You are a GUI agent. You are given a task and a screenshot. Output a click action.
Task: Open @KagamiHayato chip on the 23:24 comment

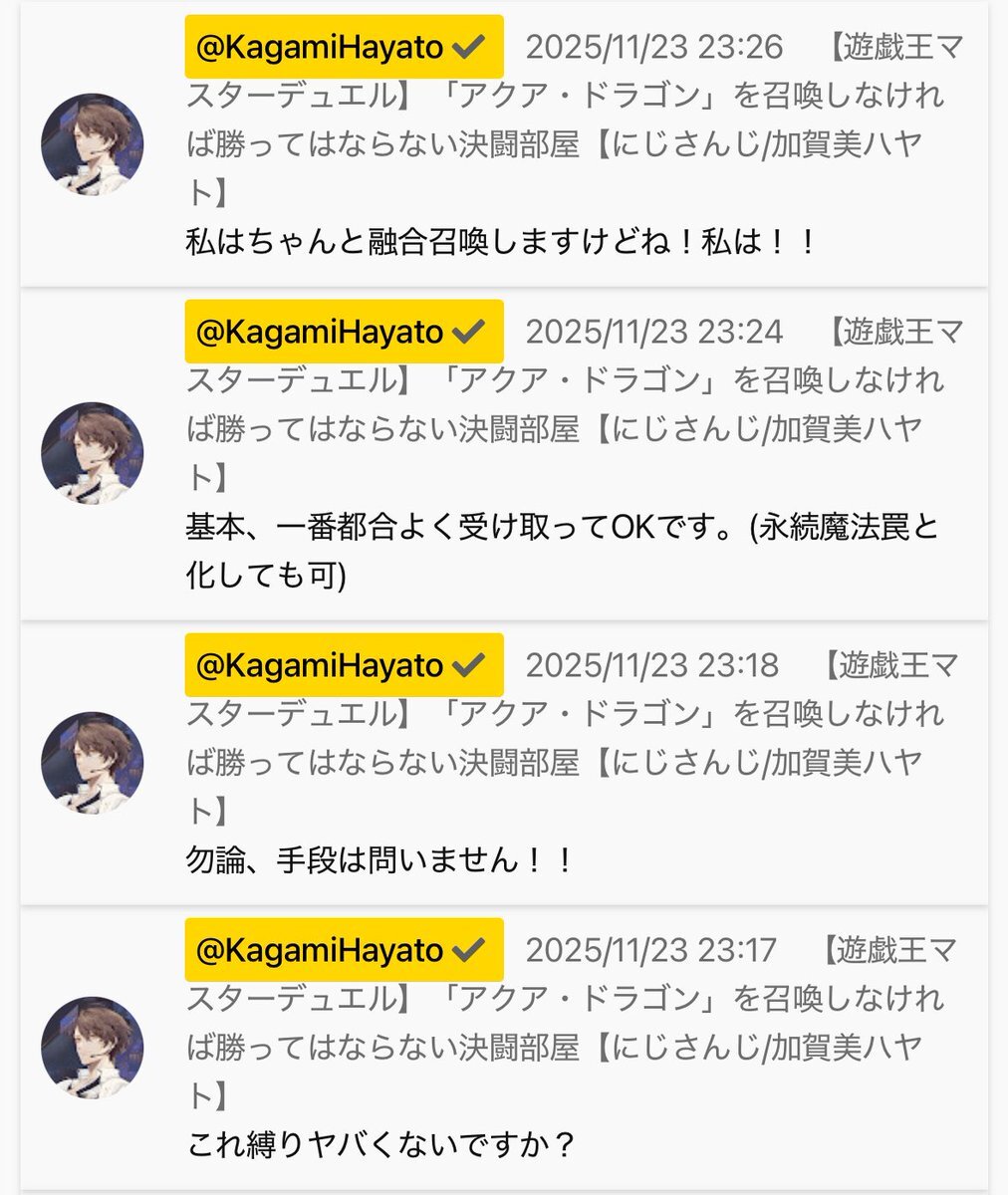[x=344, y=332]
